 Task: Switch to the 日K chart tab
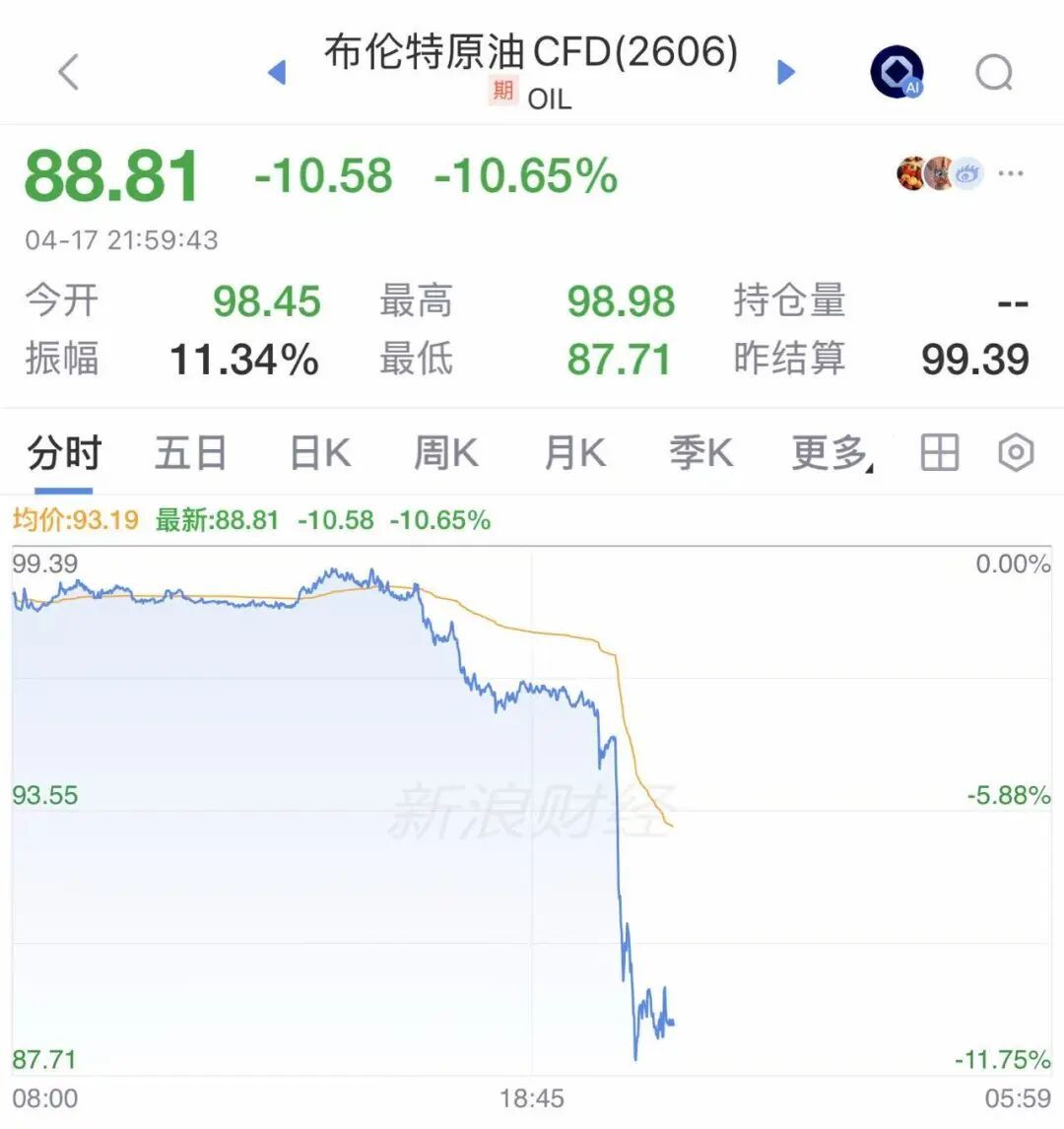click(x=320, y=453)
